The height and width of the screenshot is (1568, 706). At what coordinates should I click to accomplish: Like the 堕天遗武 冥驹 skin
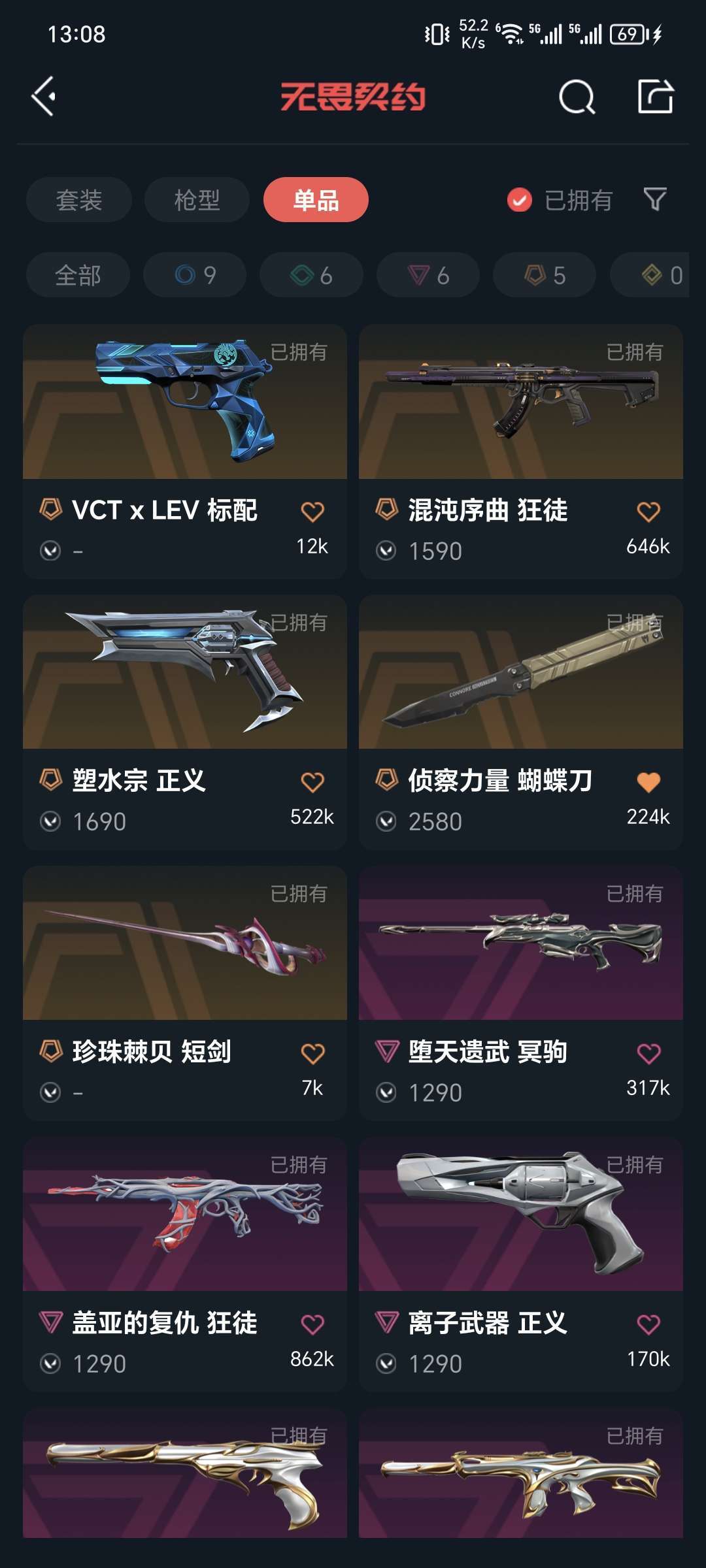coord(648,1053)
